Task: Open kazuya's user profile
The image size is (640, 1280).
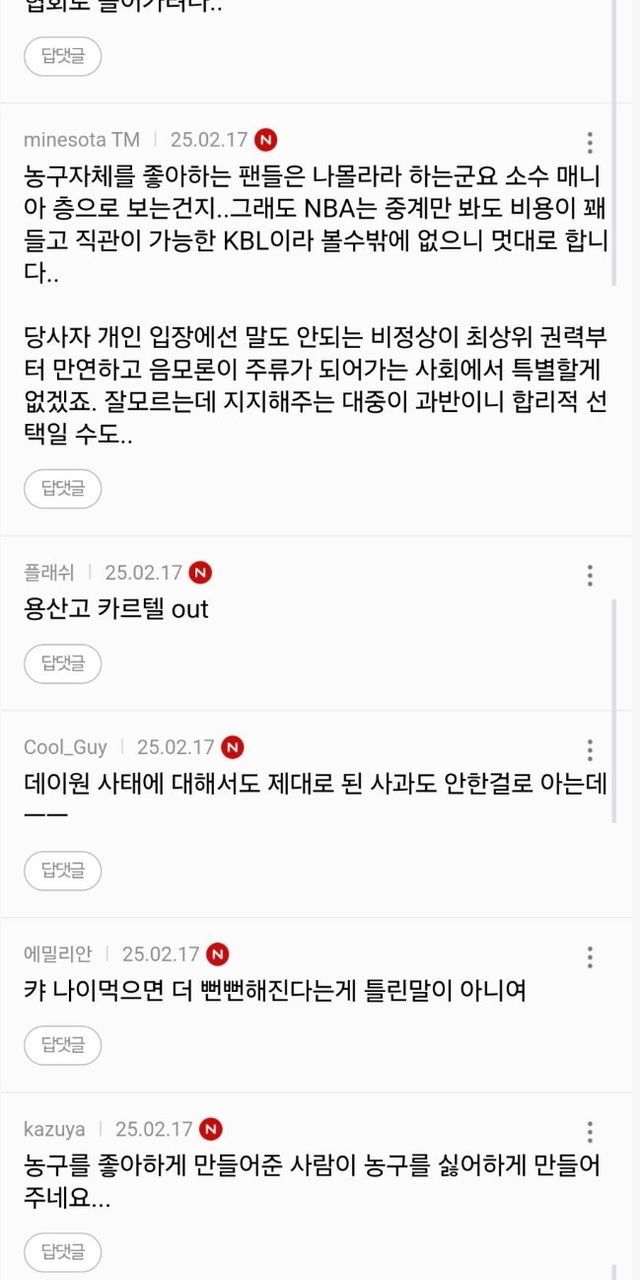Action: coord(55,1129)
